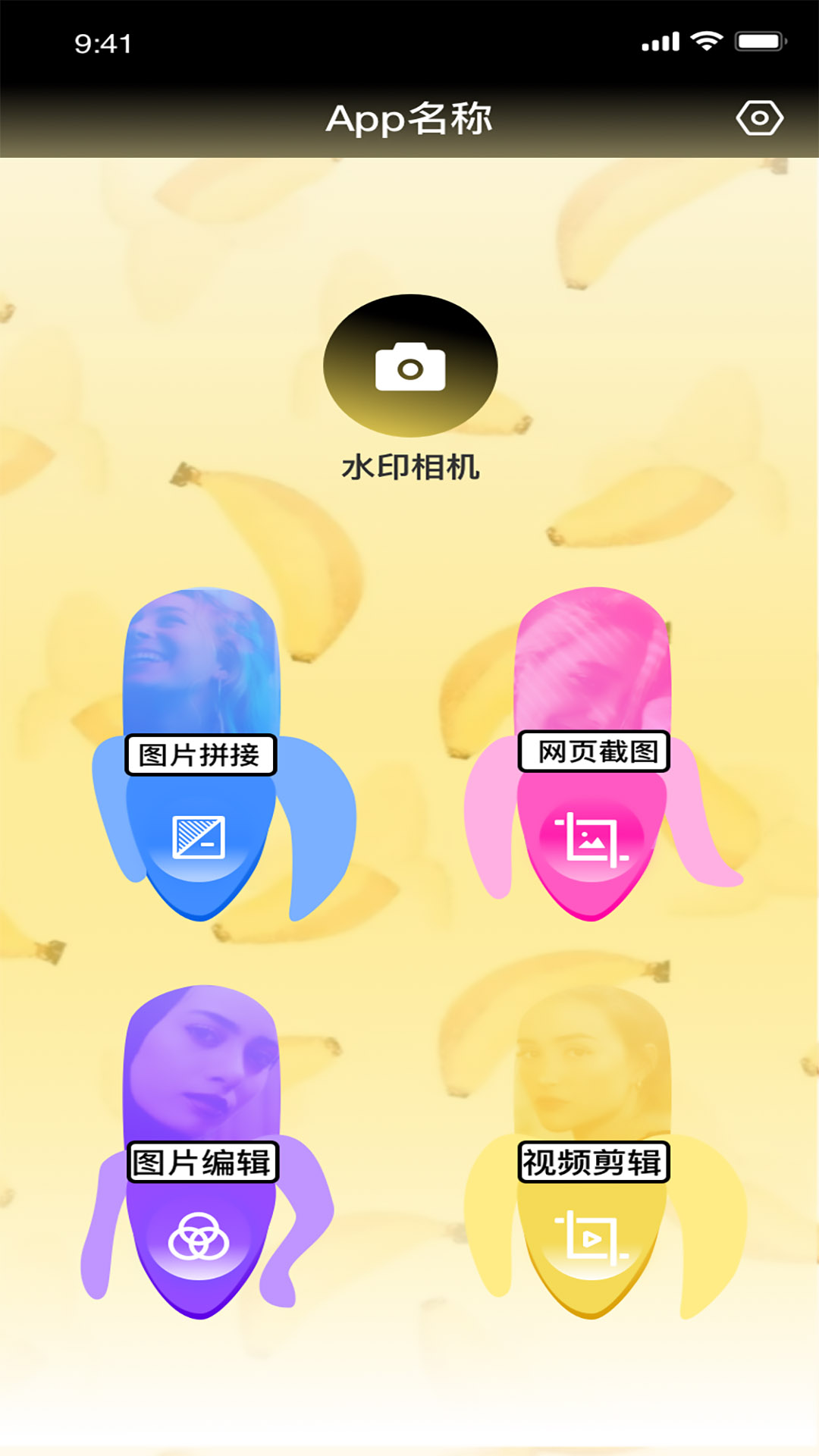Select the 图片编辑 tool
This screenshot has width=819, height=1456.
pyautogui.click(x=200, y=1235)
